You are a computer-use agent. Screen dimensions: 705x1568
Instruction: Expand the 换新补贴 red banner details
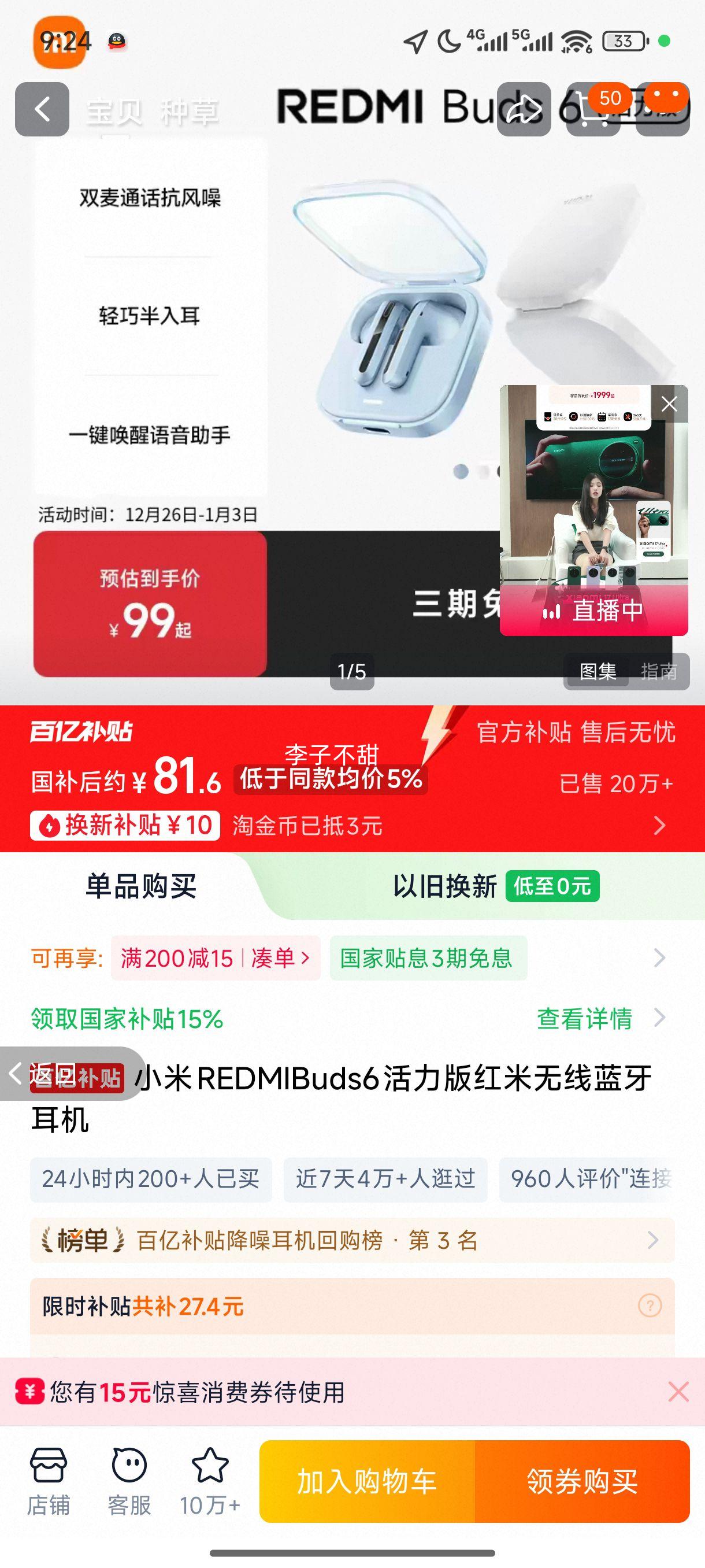tap(659, 826)
